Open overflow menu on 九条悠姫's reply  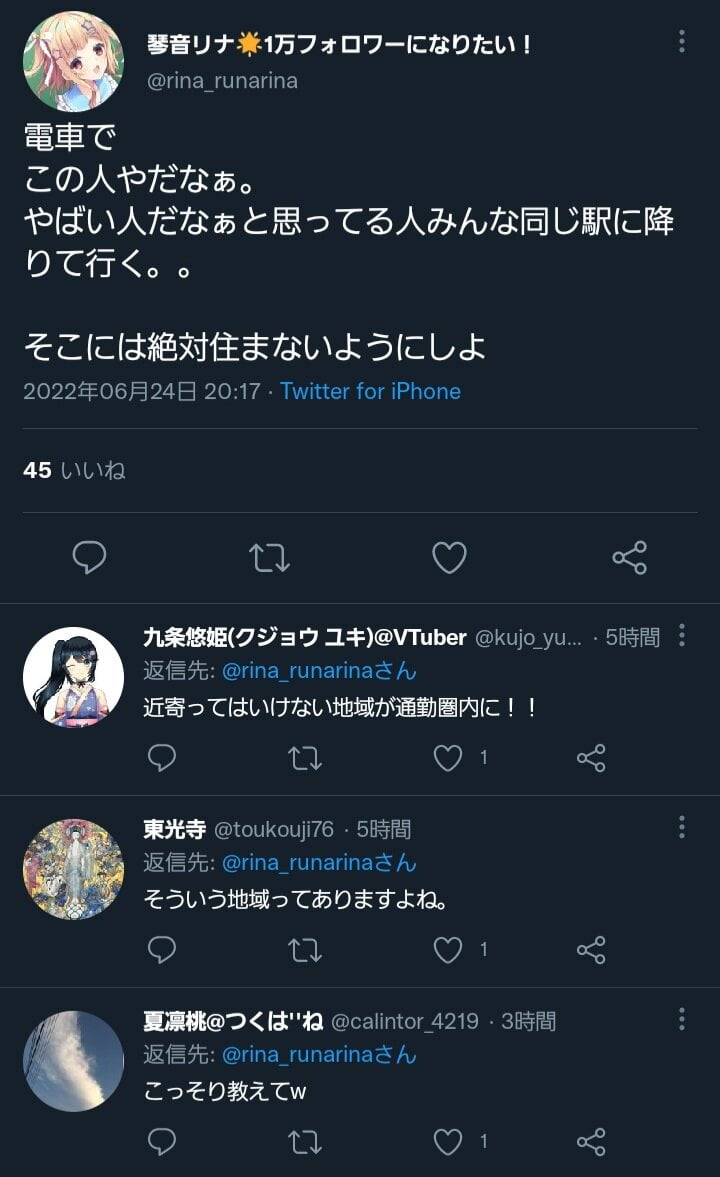click(681, 635)
